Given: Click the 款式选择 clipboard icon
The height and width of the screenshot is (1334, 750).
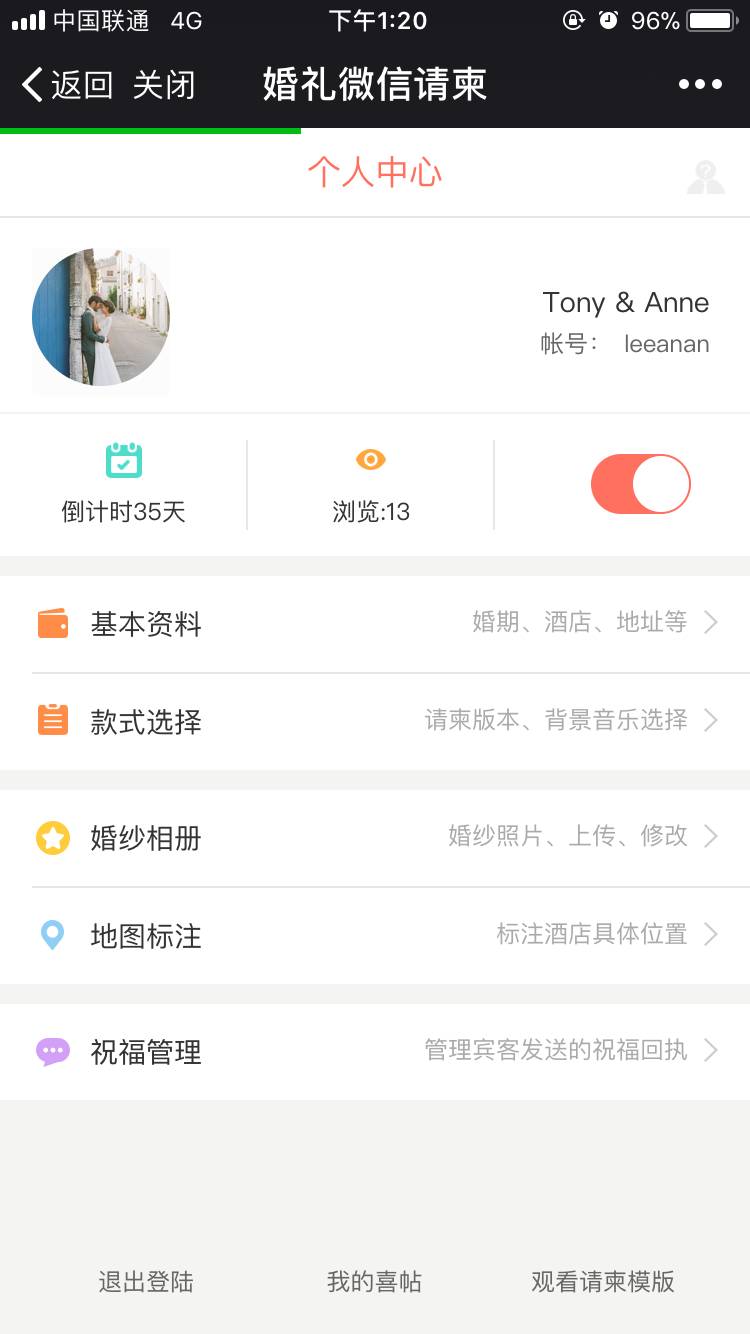Looking at the screenshot, I should [54, 719].
